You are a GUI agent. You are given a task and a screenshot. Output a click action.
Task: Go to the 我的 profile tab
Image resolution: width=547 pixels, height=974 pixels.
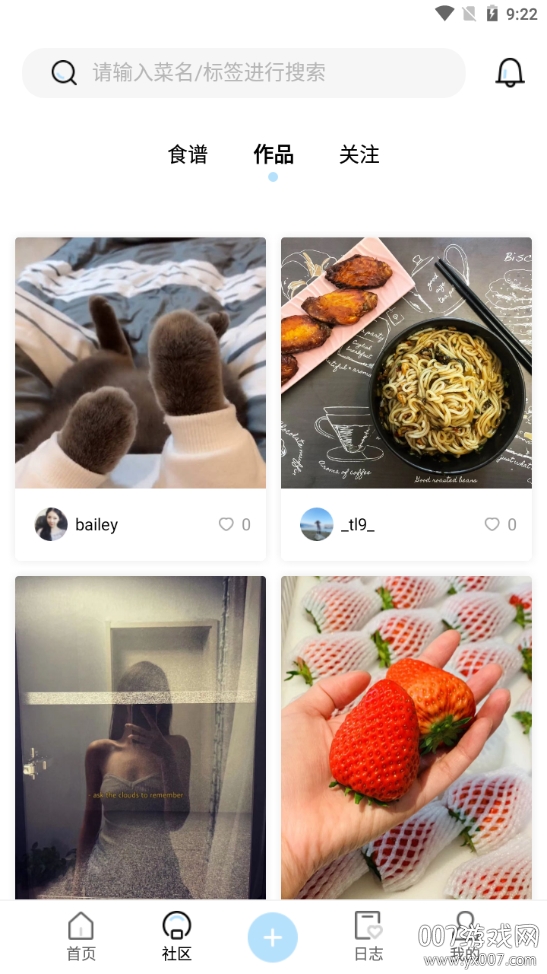pos(464,936)
